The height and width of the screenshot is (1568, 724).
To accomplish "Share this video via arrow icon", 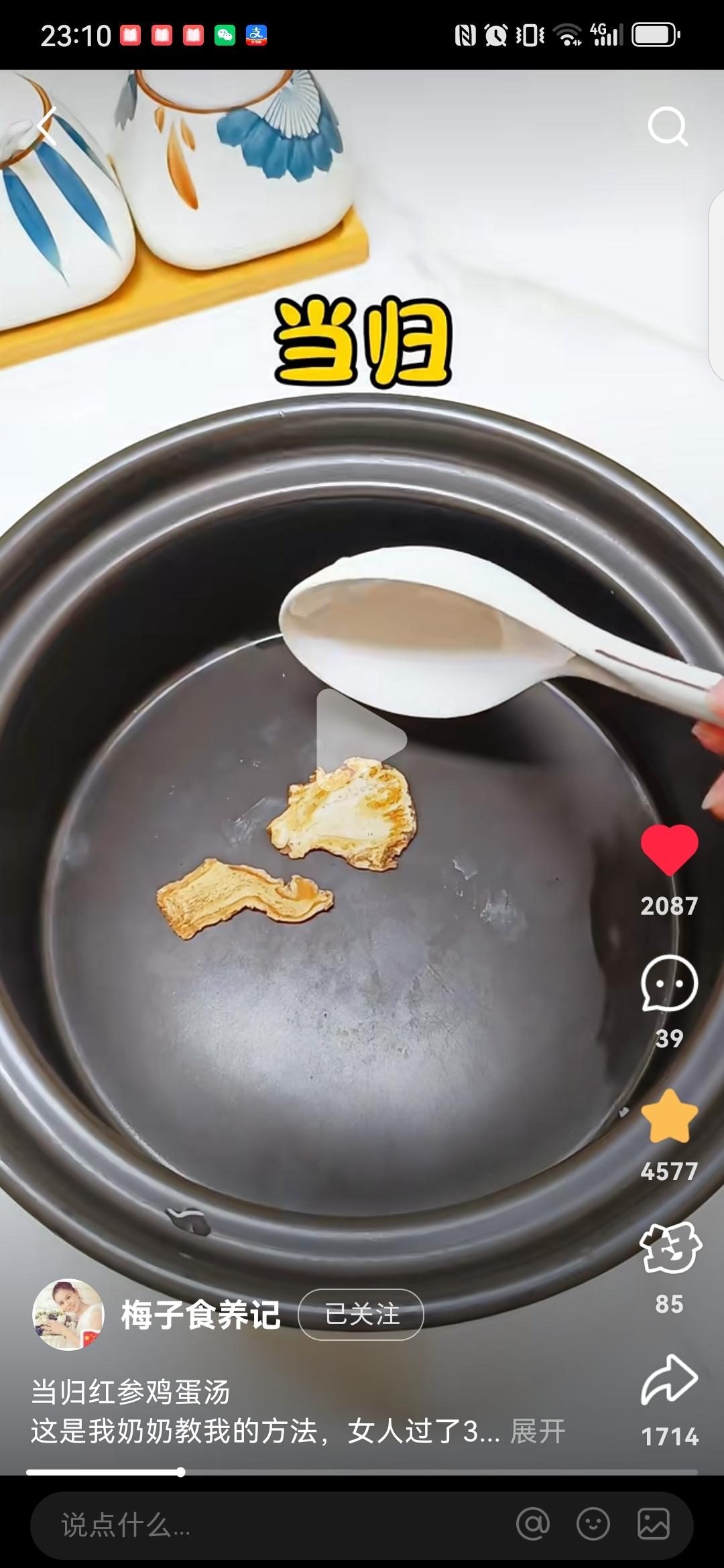I will tap(669, 1379).
